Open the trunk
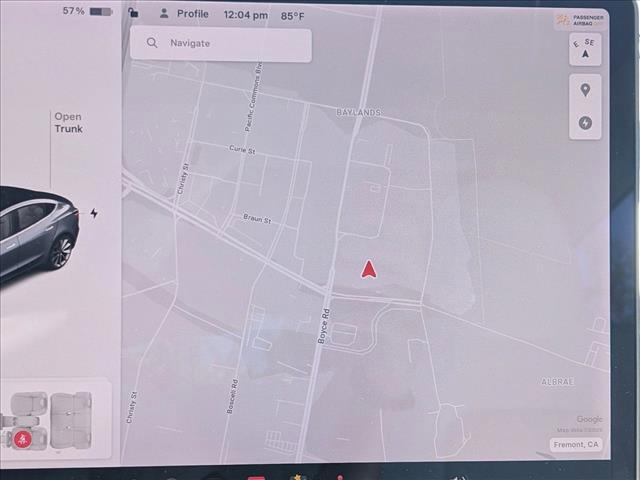This screenshot has height=480, width=640. click(x=68, y=123)
